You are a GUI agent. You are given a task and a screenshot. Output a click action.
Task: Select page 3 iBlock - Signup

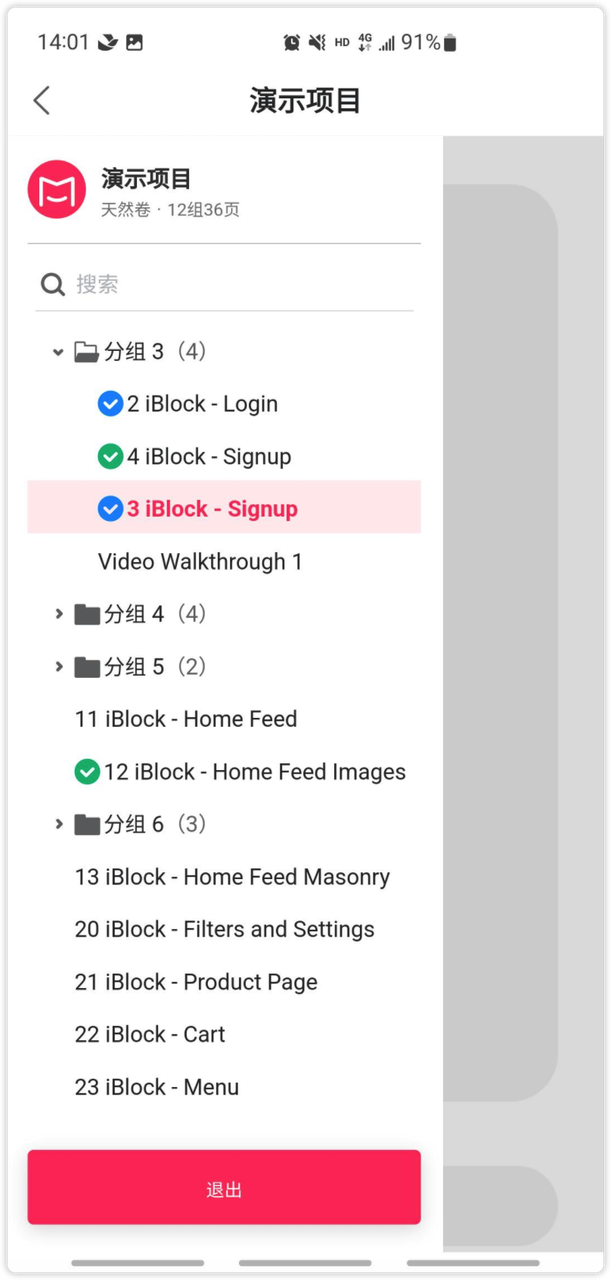point(212,509)
